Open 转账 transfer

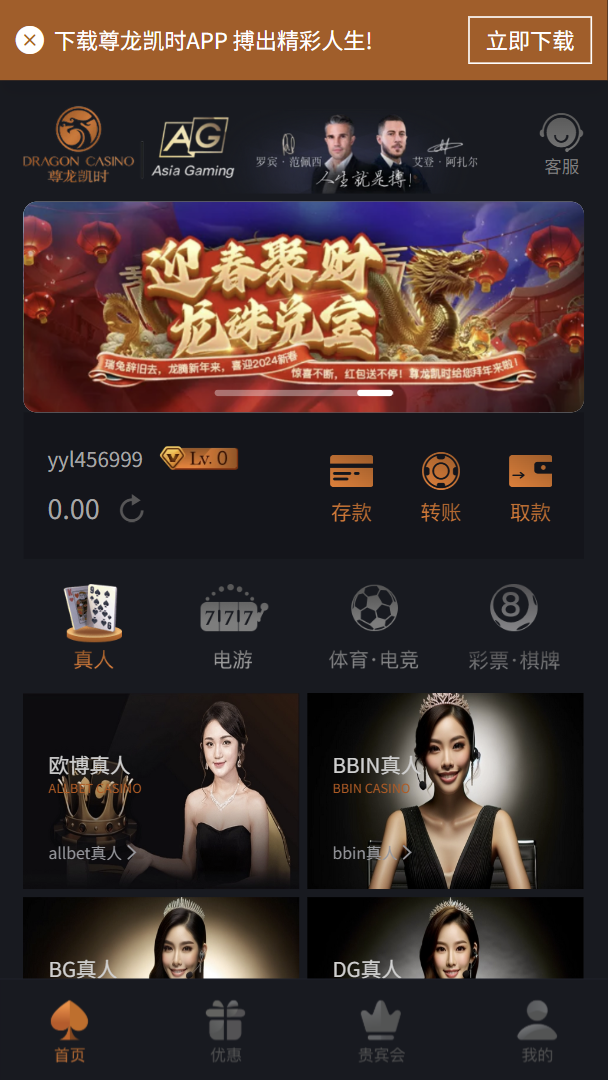point(440,488)
